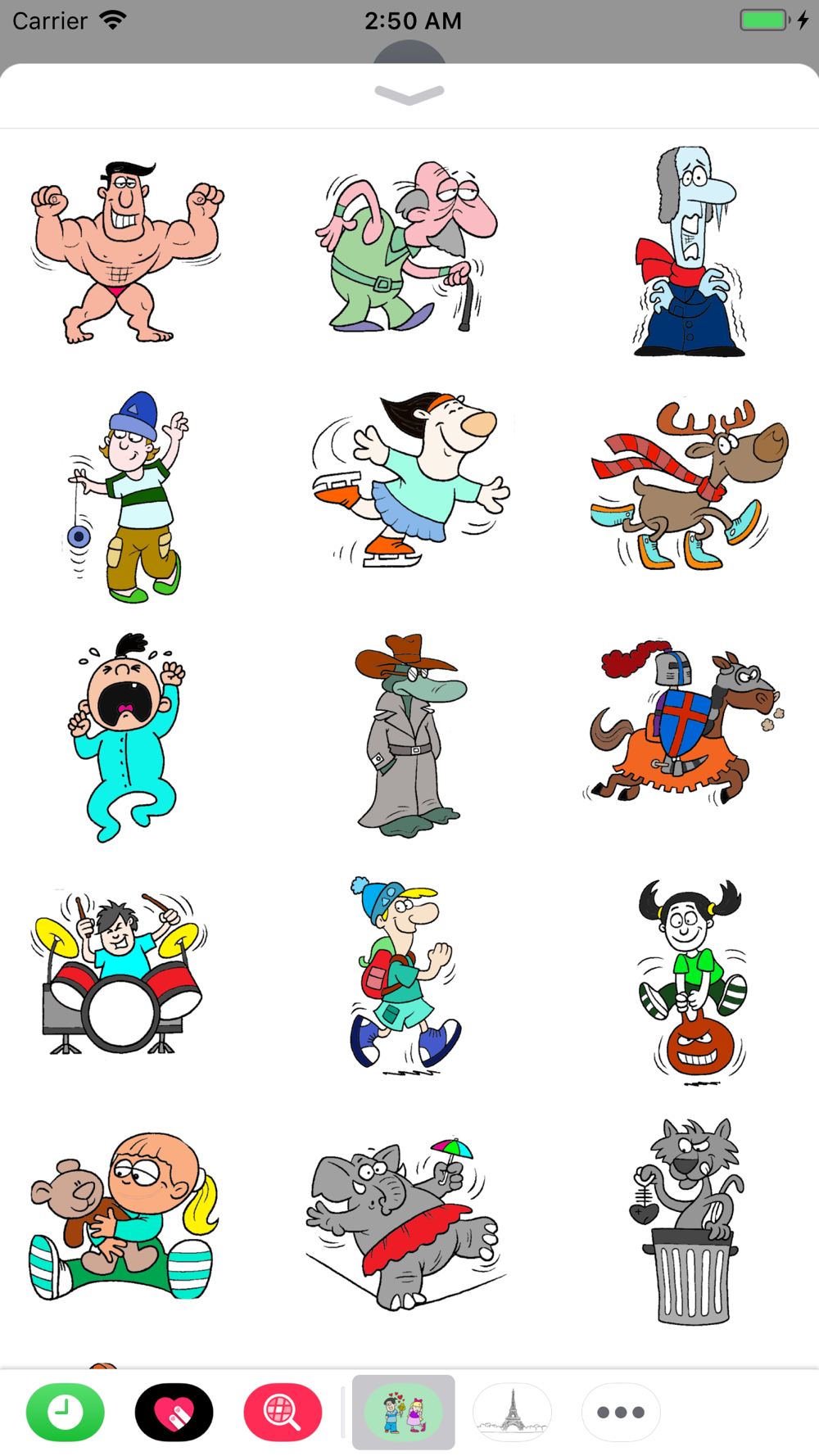
Task: Tap the knight on horse sticker
Action: coord(685,721)
